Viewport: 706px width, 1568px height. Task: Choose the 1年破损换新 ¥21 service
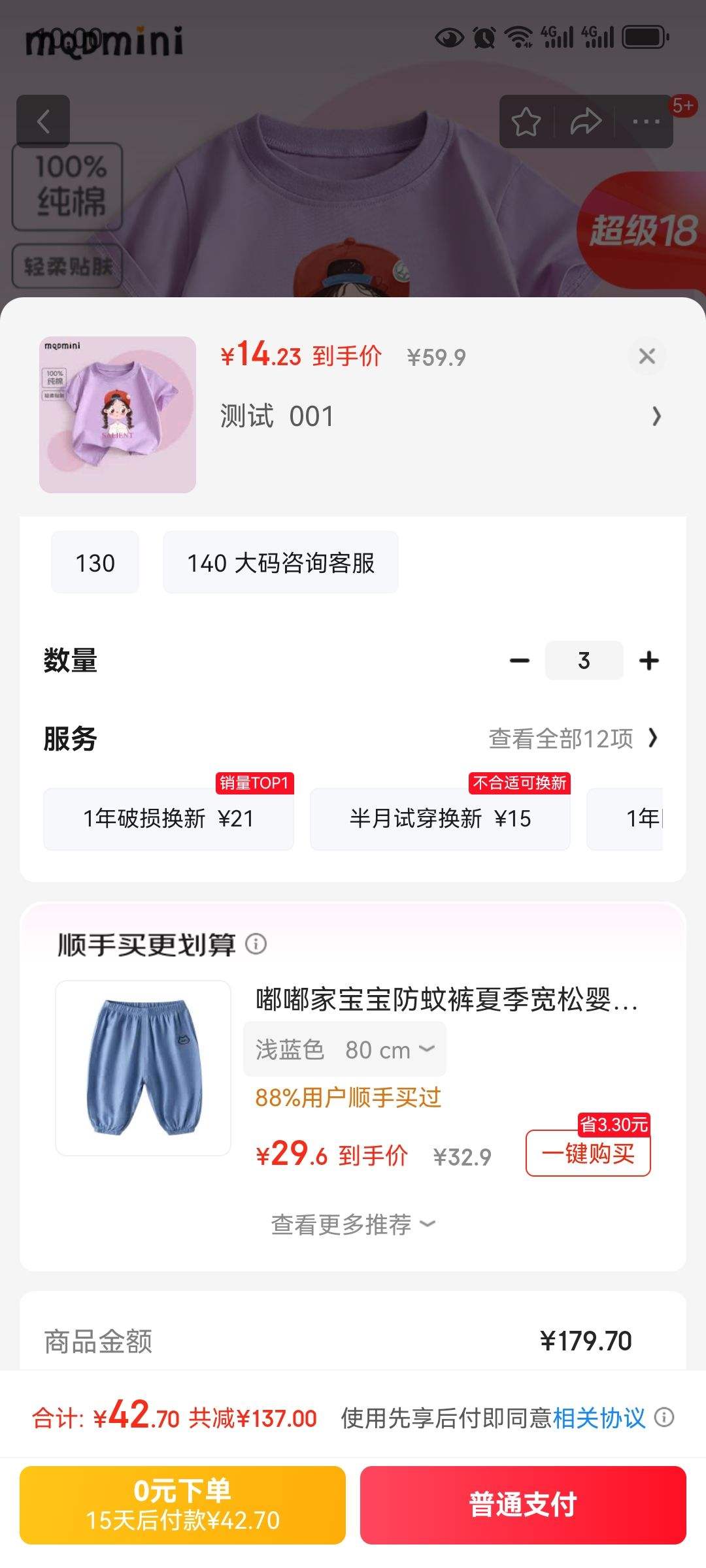pos(168,818)
